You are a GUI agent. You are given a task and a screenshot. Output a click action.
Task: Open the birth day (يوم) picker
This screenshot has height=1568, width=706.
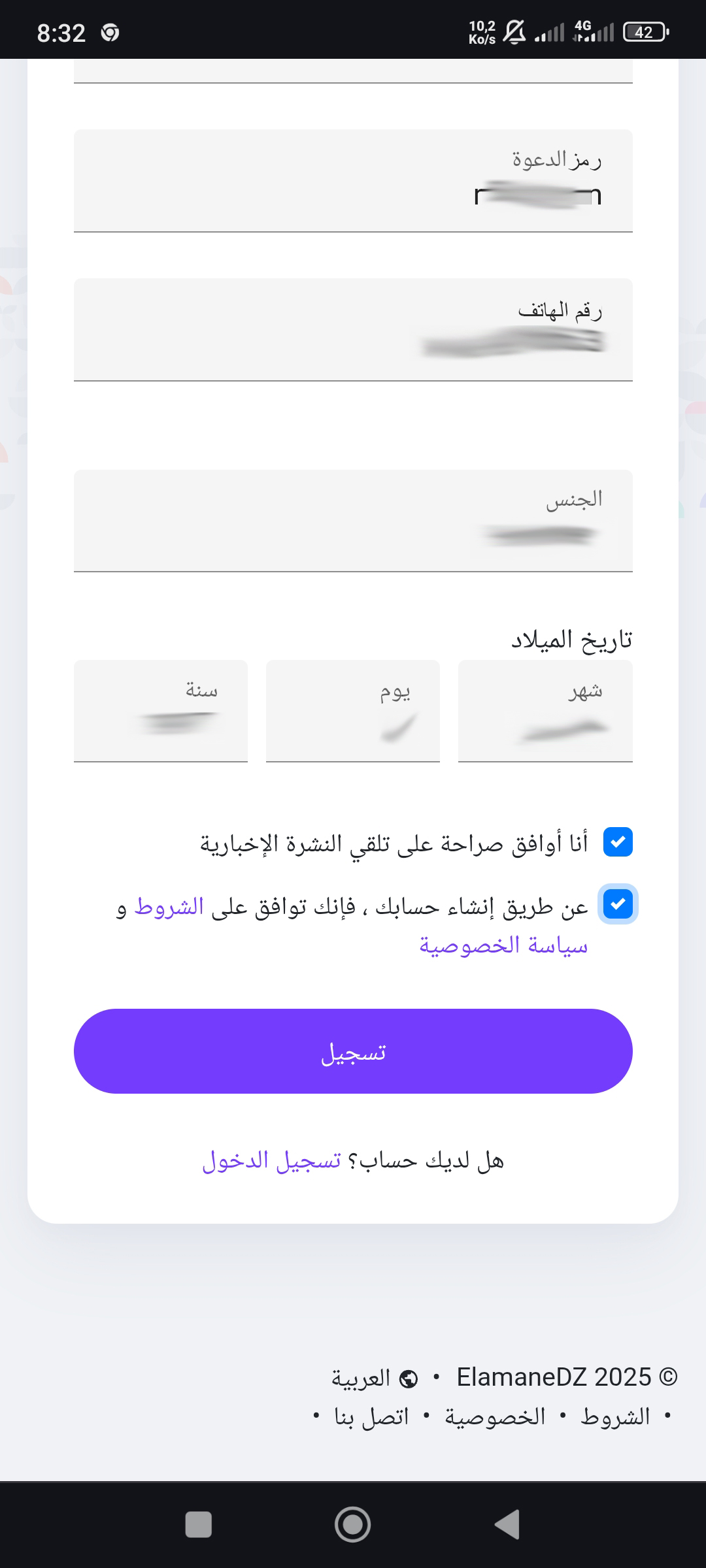click(353, 711)
